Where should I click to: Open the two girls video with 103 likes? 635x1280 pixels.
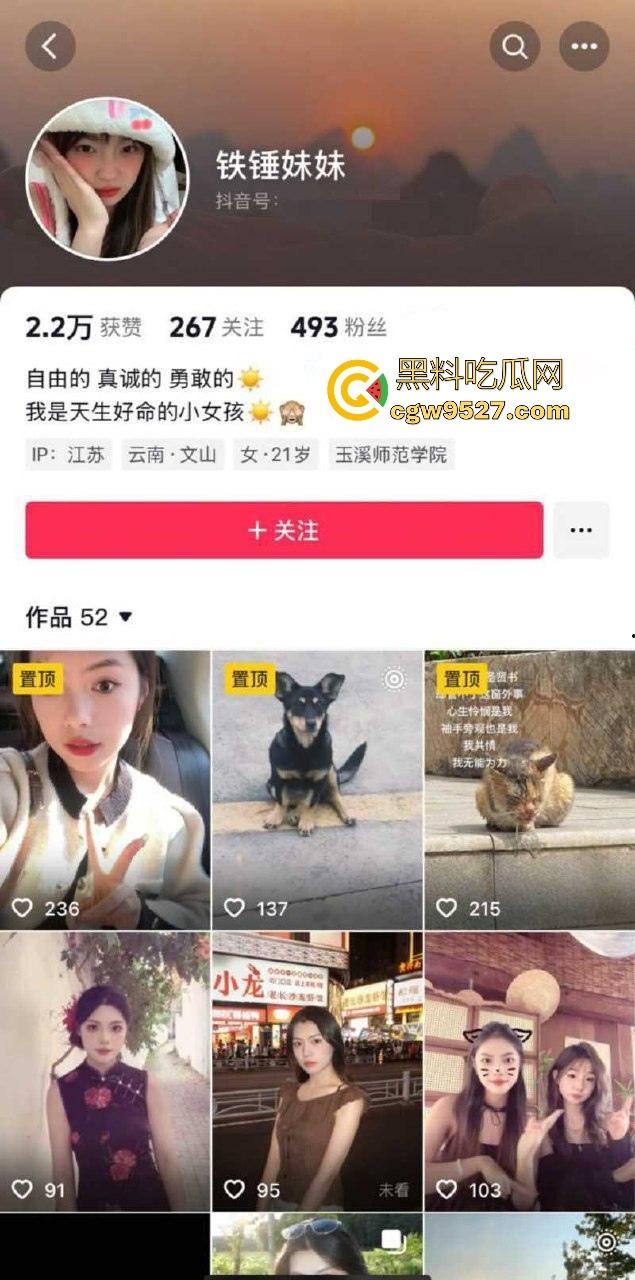tap(529, 1071)
